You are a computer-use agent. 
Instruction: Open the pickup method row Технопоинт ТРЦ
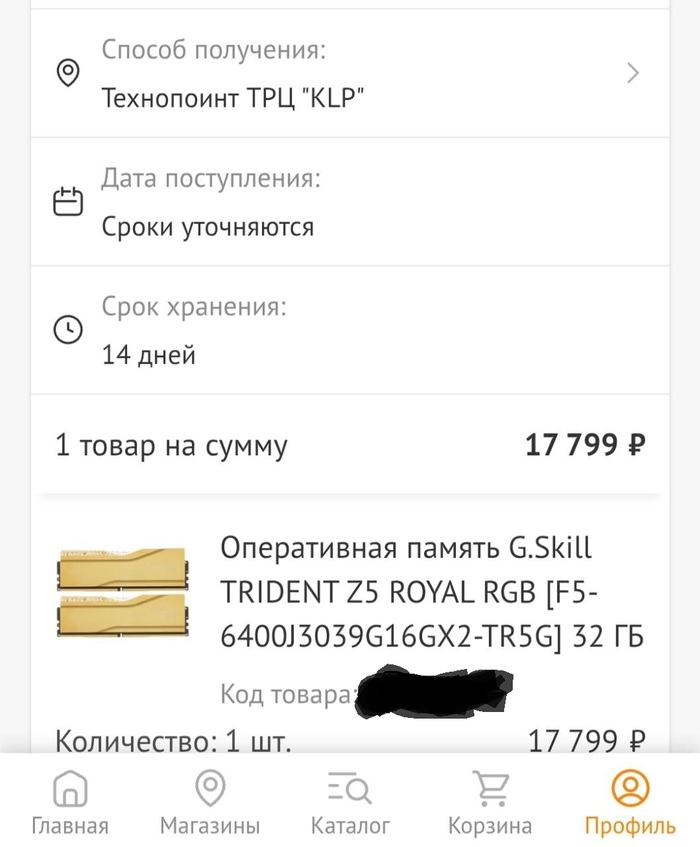click(350, 74)
